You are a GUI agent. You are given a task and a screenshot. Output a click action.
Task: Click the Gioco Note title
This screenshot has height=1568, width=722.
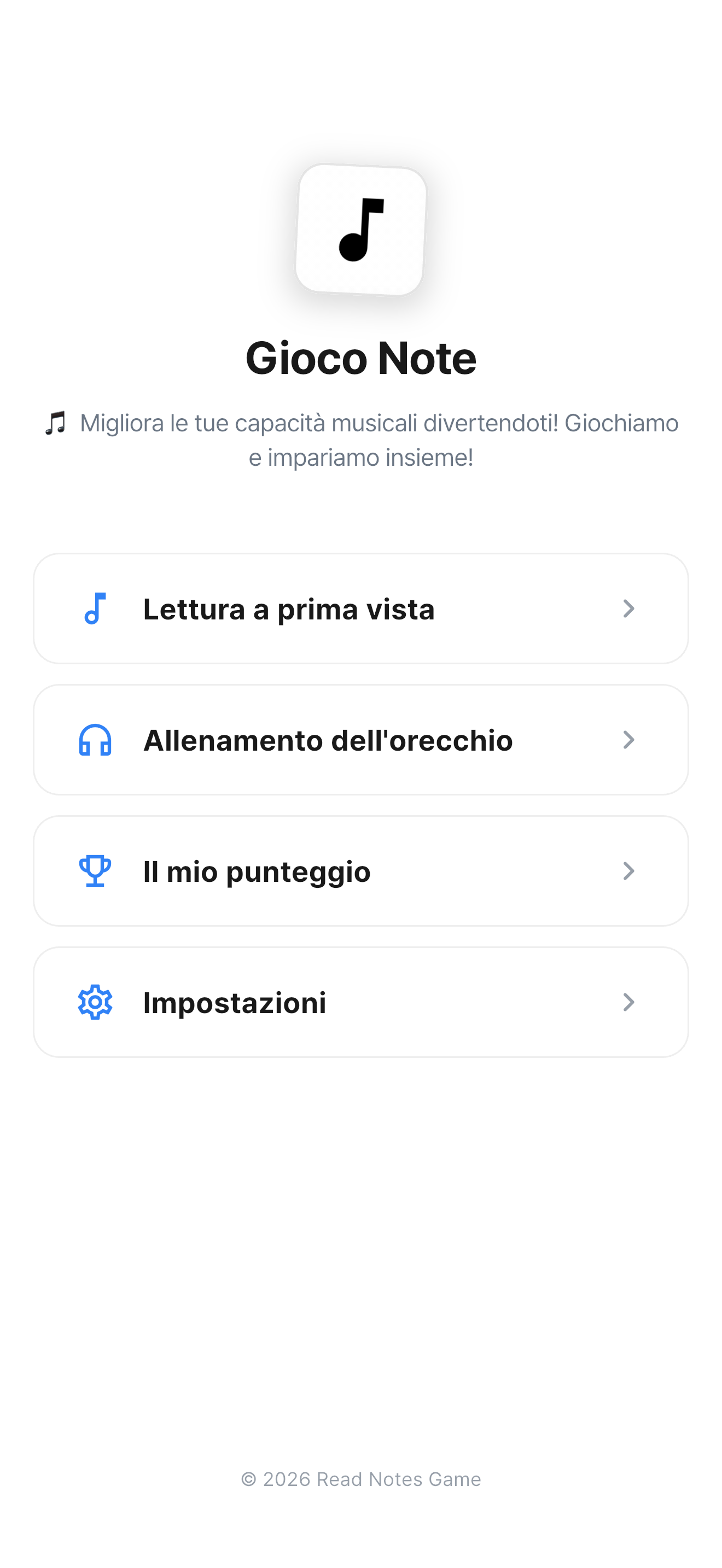click(x=361, y=358)
